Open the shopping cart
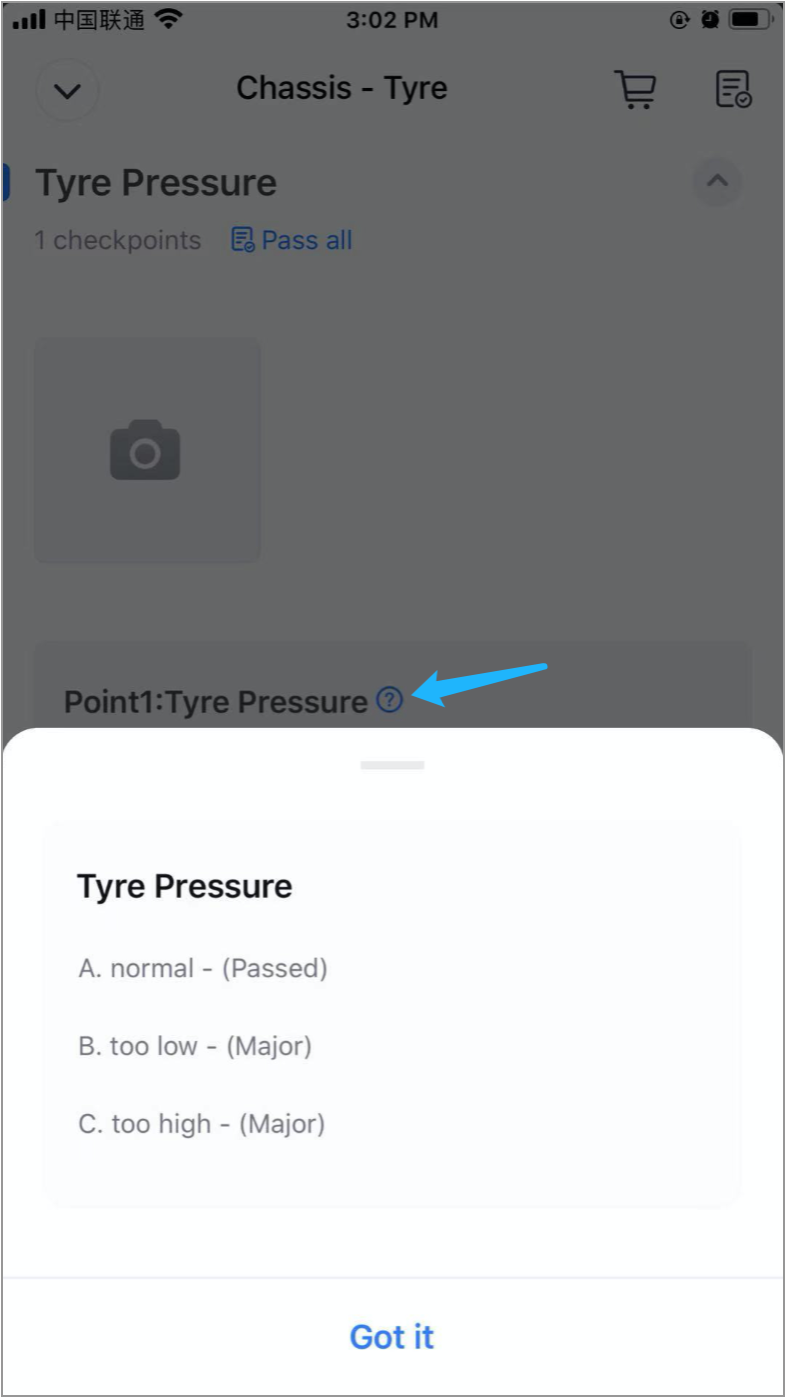 [635, 90]
